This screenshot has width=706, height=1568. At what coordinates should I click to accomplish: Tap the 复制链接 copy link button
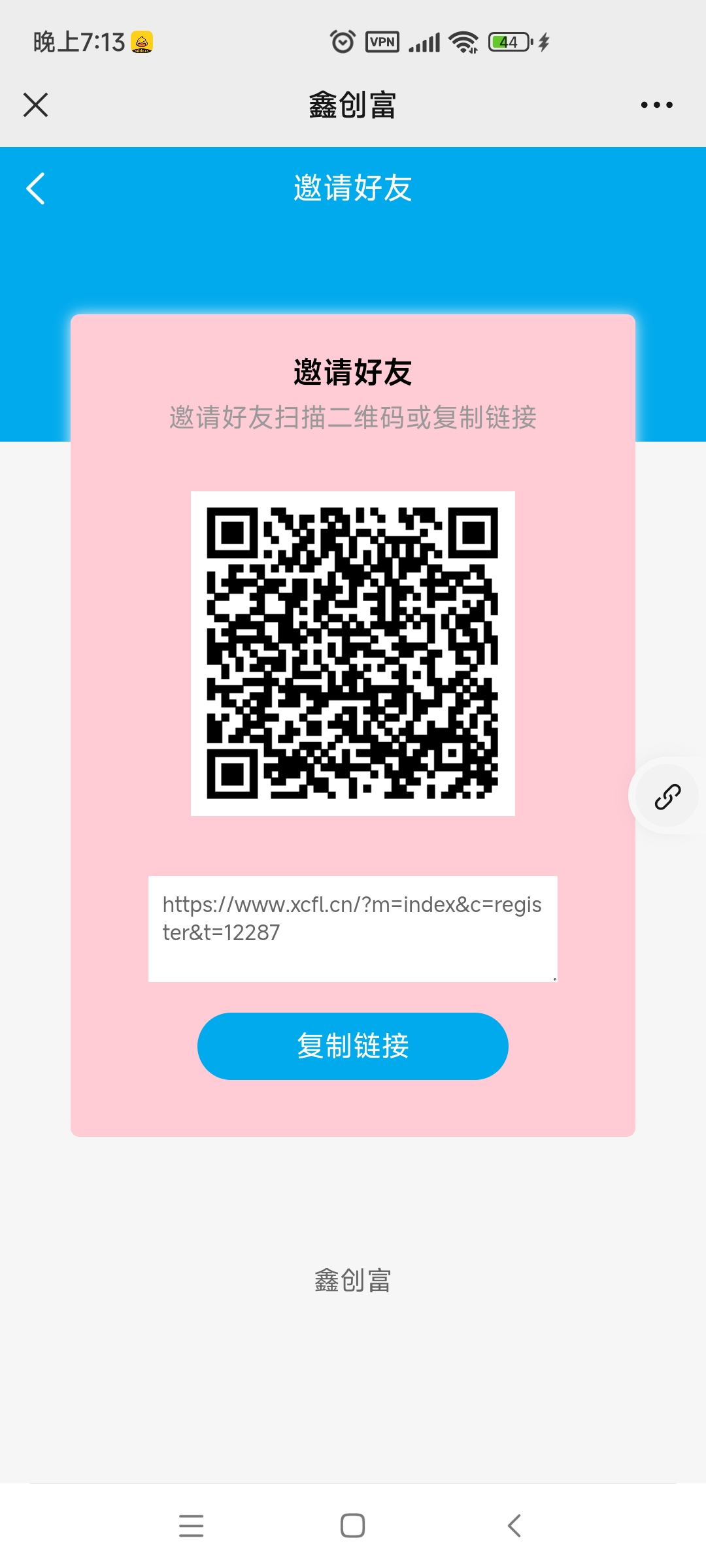[353, 1045]
